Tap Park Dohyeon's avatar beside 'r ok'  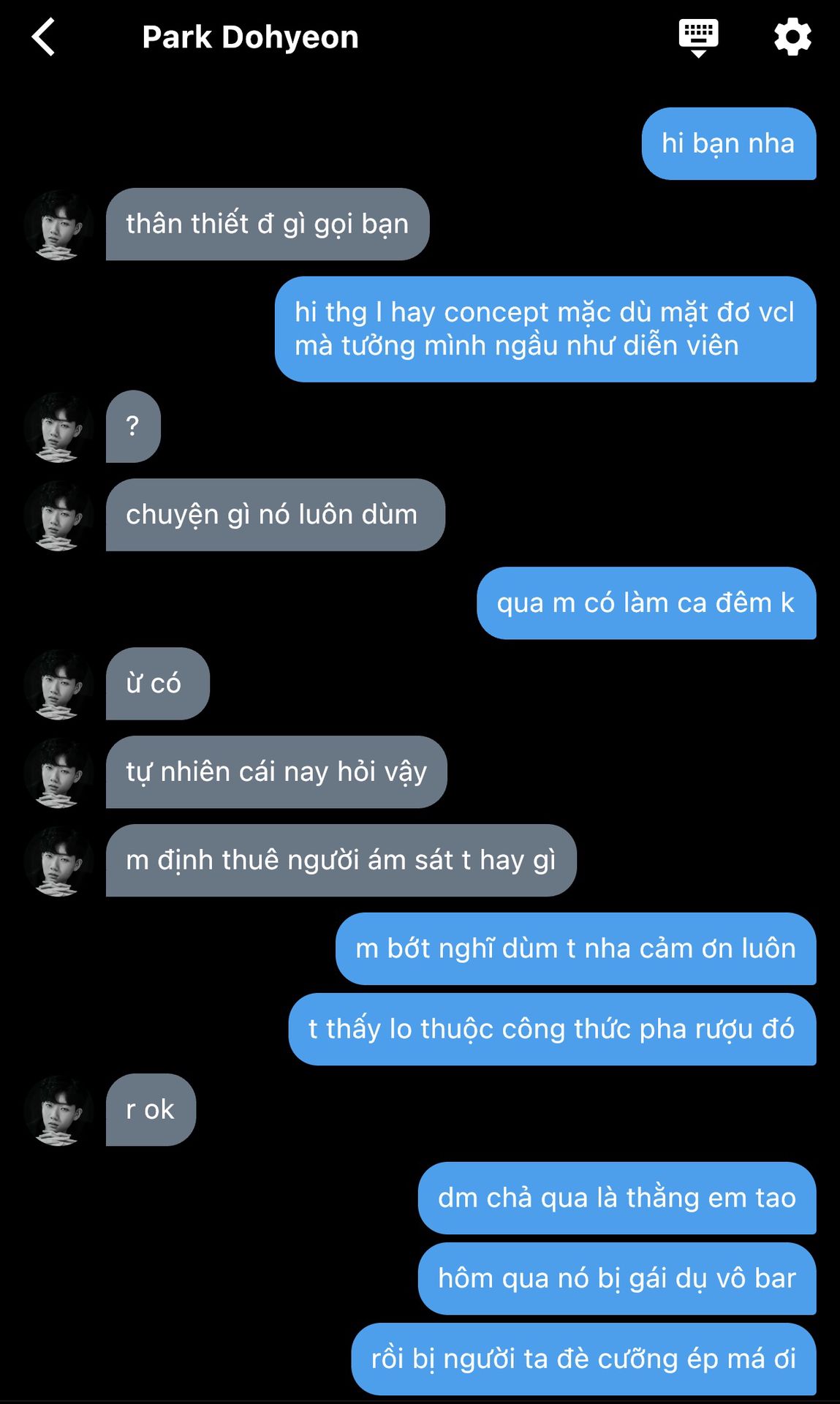[58, 1110]
